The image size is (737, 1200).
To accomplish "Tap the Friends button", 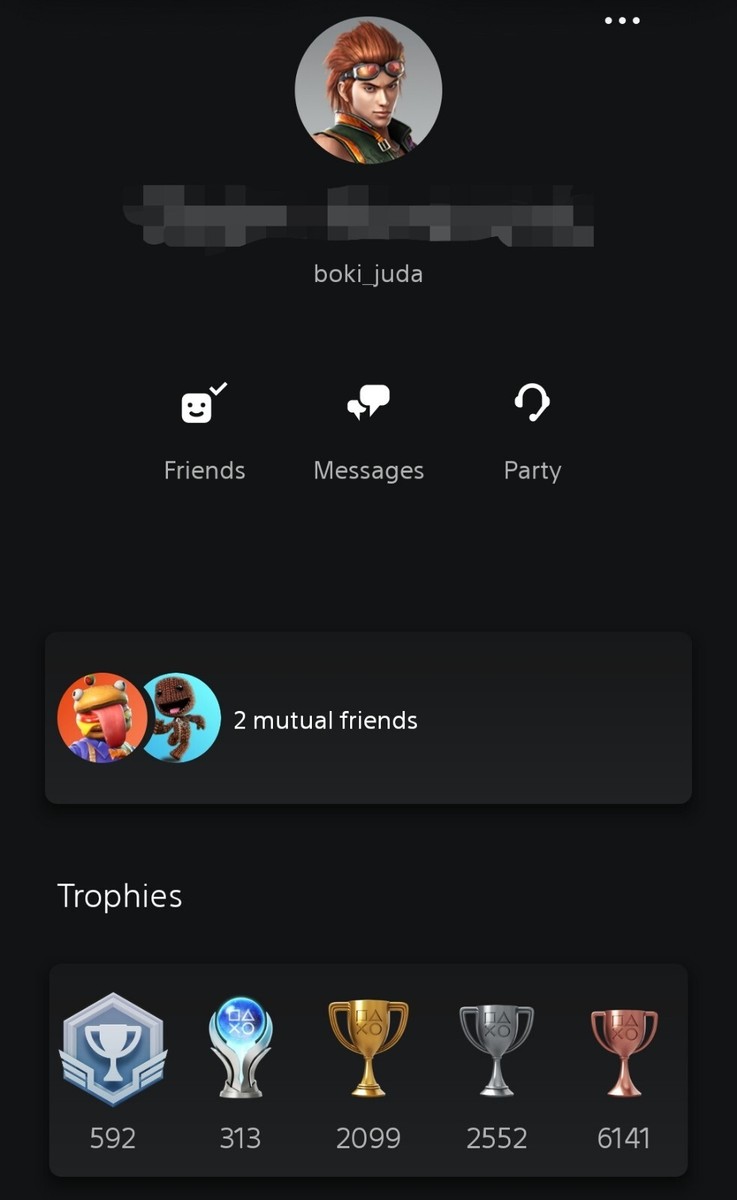I will click(204, 432).
